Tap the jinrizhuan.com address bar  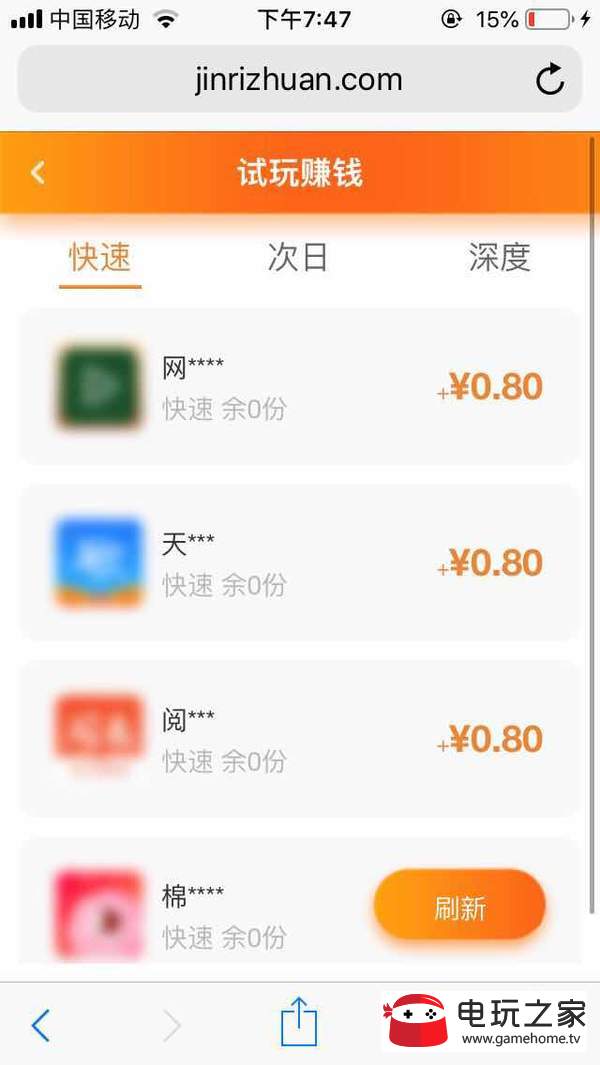pyautogui.click(x=298, y=80)
